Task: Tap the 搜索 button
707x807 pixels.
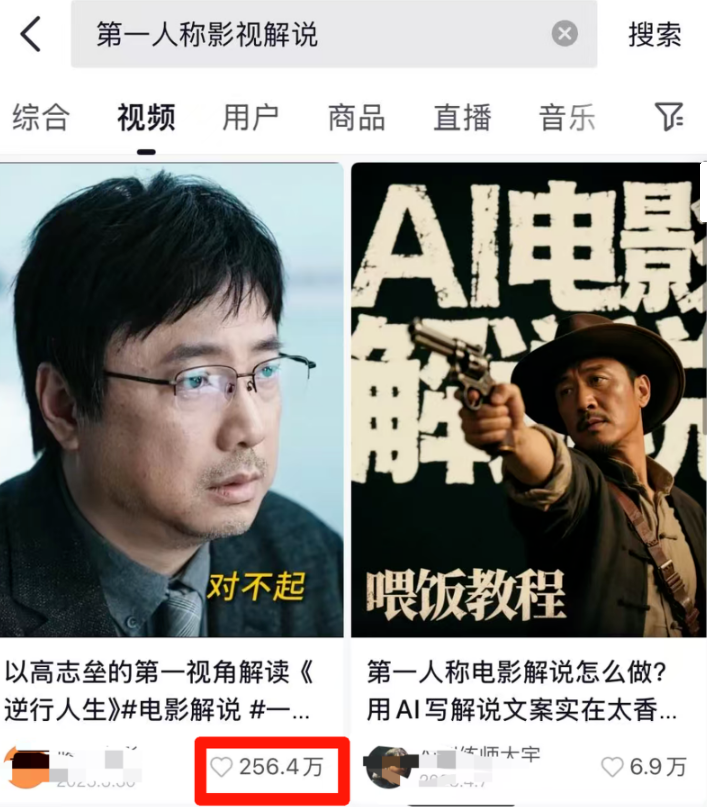Action: 655,35
